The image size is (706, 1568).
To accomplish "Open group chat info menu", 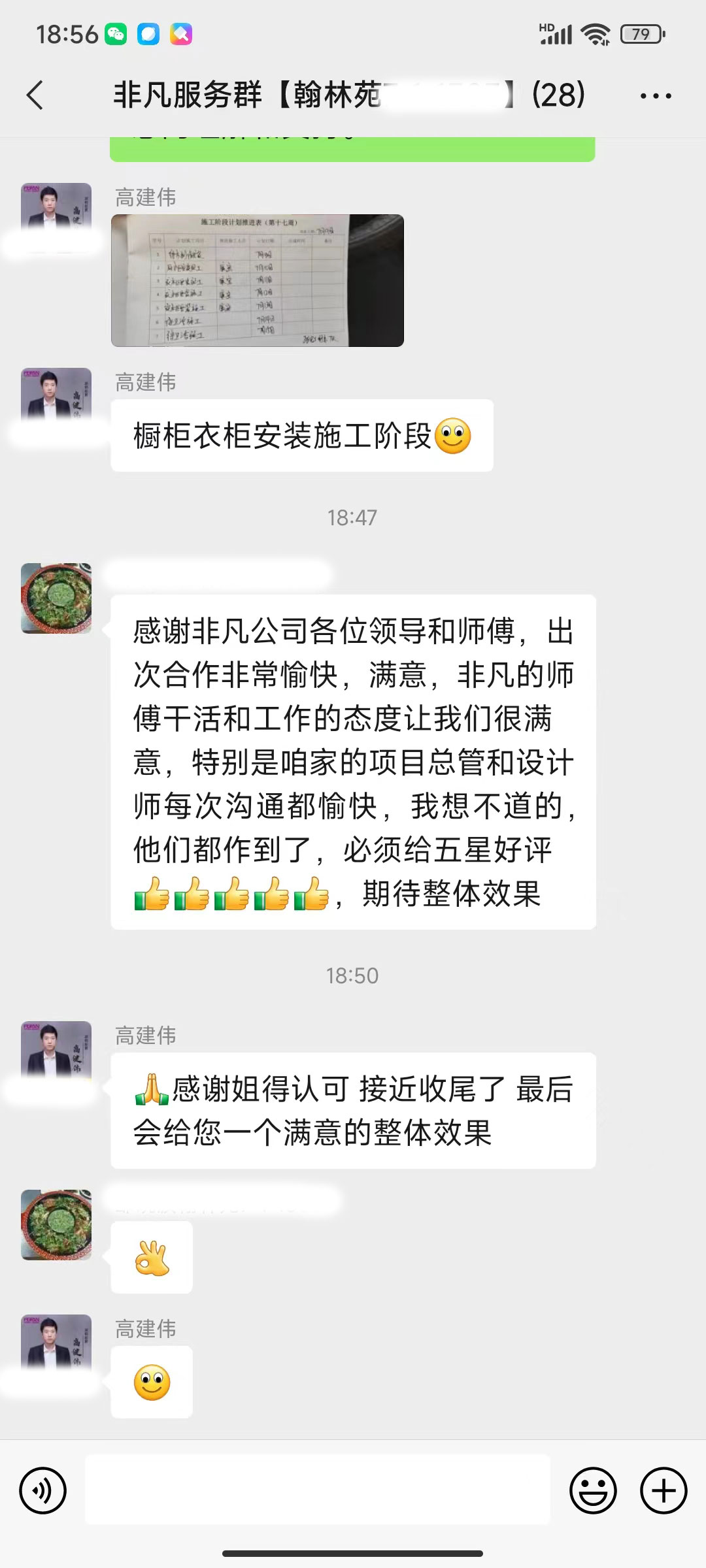I will [655, 96].
